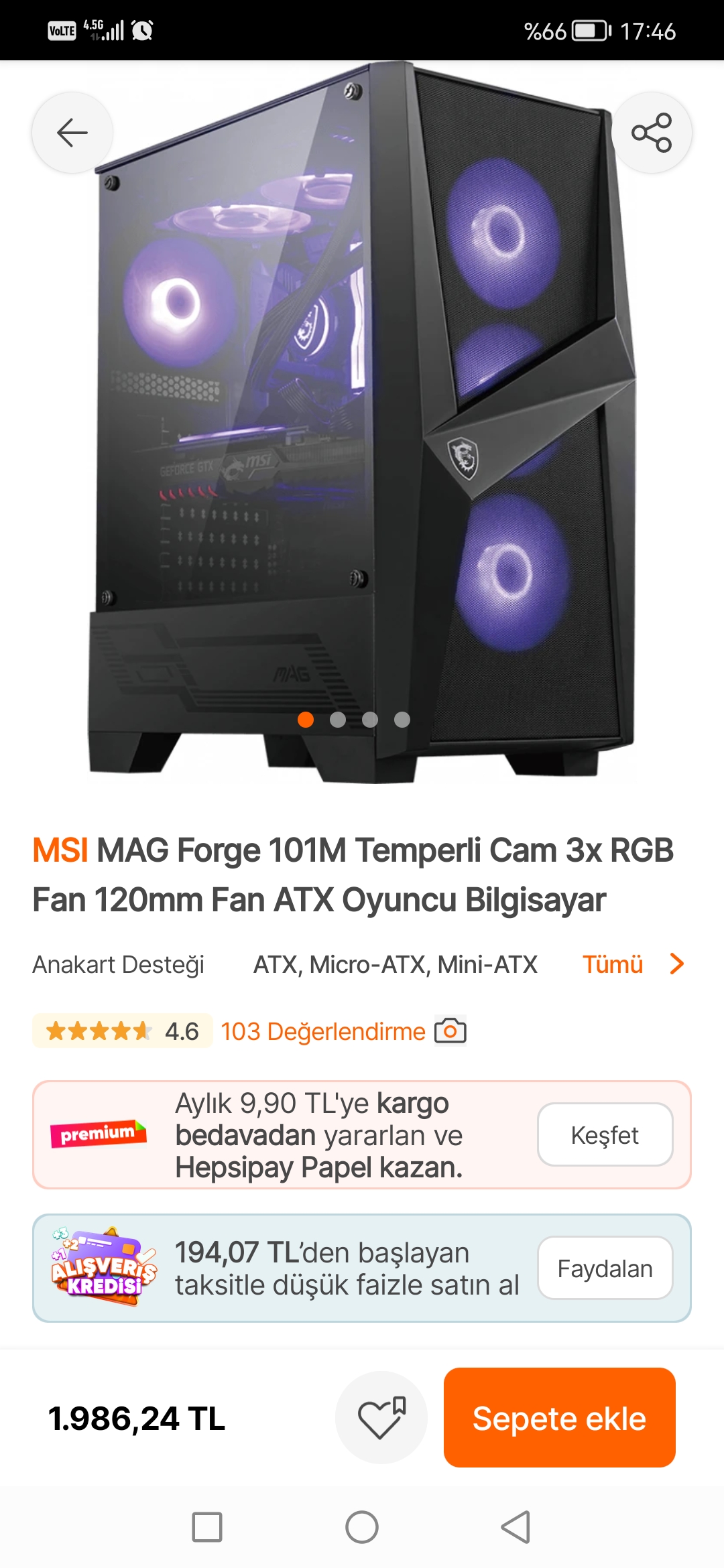Screen dimensions: 724x1568
Task: Share this MSI case product
Action: tap(652, 133)
